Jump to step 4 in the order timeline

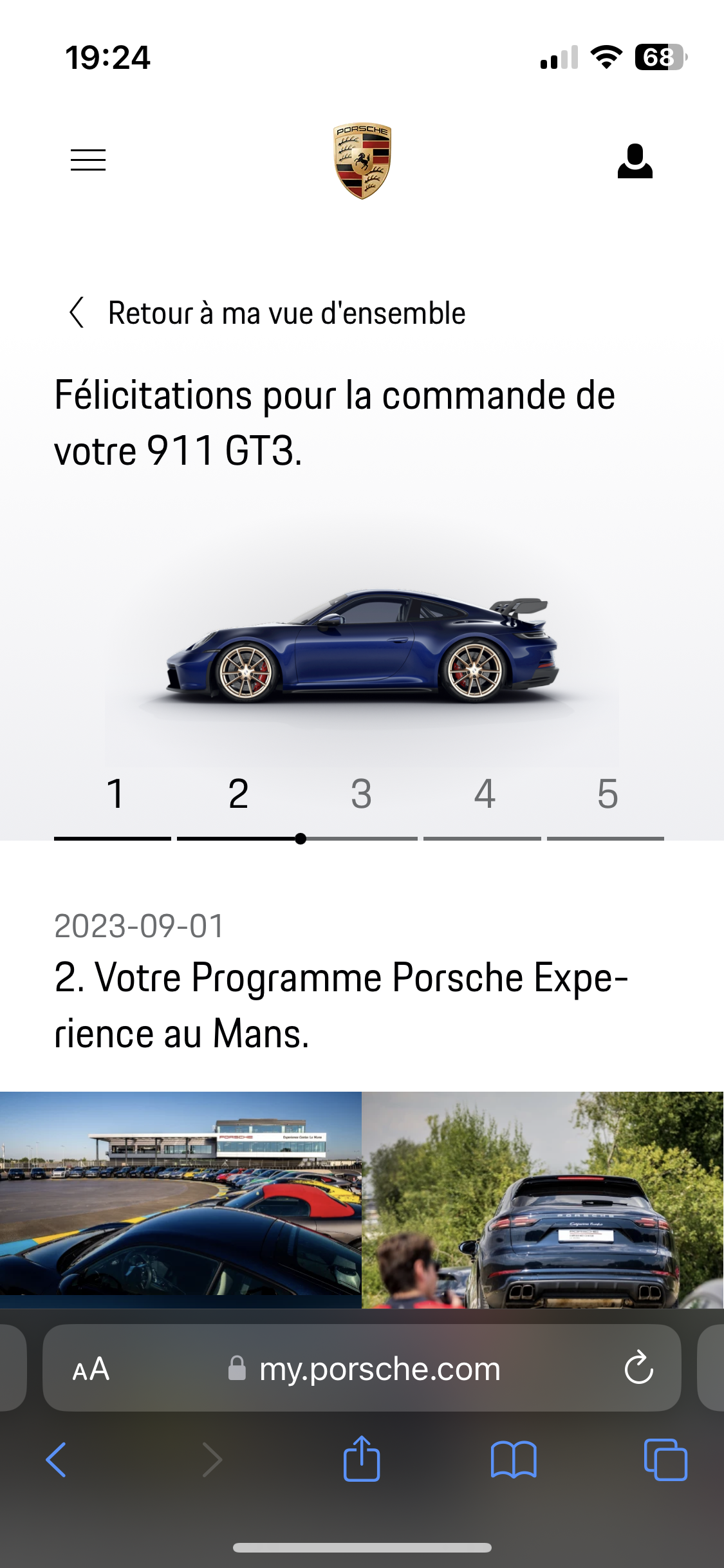[x=484, y=794]
